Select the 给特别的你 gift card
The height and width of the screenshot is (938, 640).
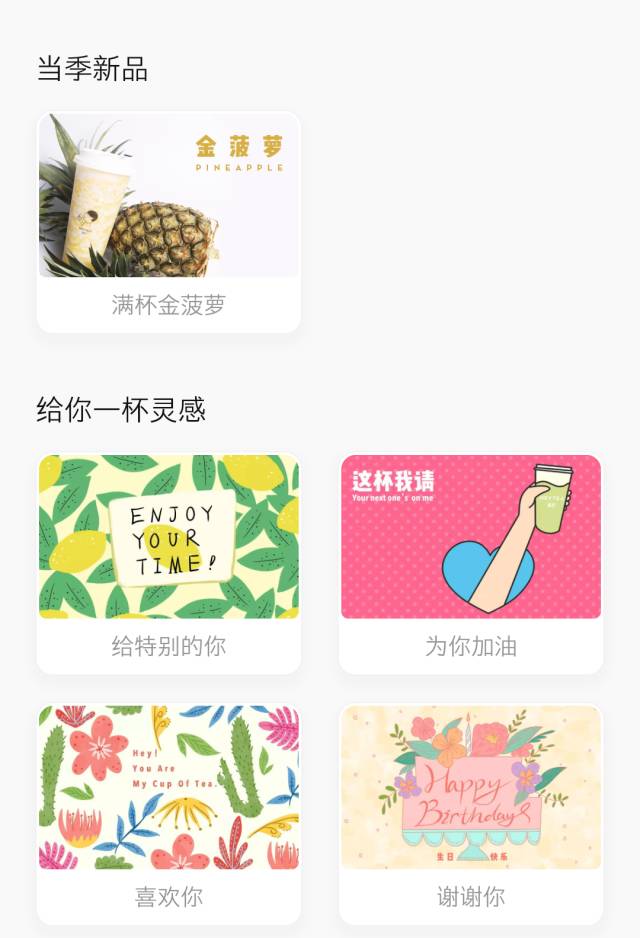[x=168, y=564]
